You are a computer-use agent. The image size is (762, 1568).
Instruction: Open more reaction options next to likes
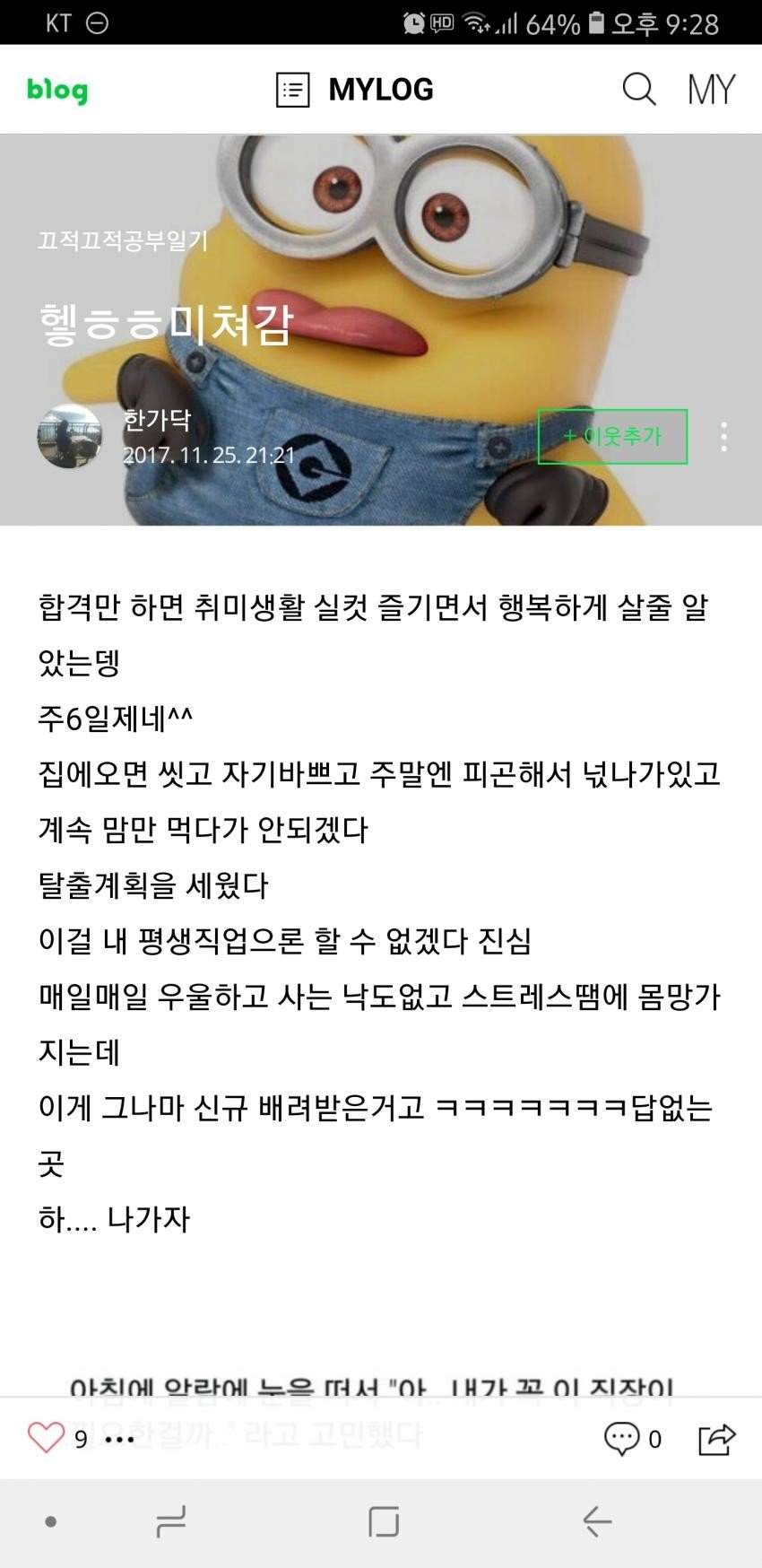pos(119,1440)
